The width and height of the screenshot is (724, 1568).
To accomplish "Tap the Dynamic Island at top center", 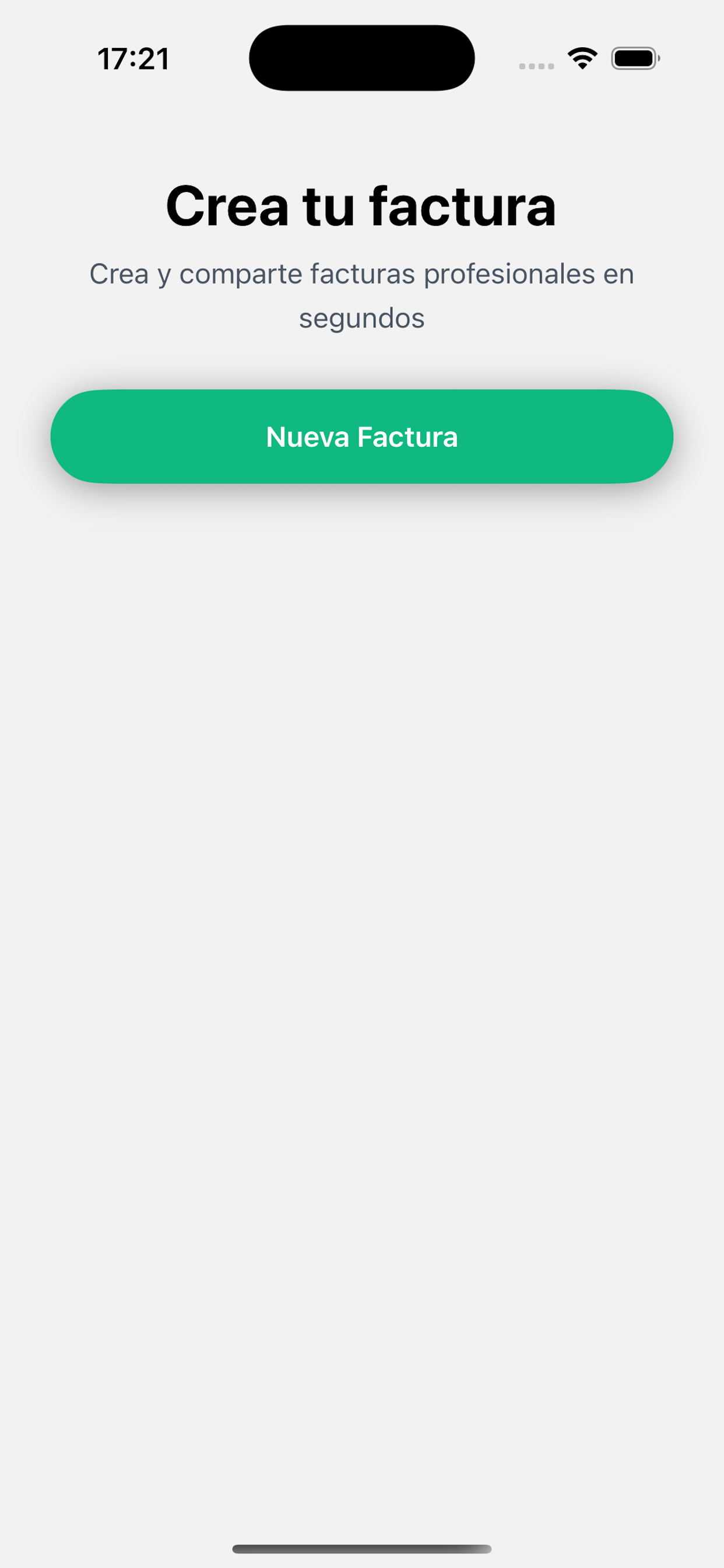I will point(361,58).
